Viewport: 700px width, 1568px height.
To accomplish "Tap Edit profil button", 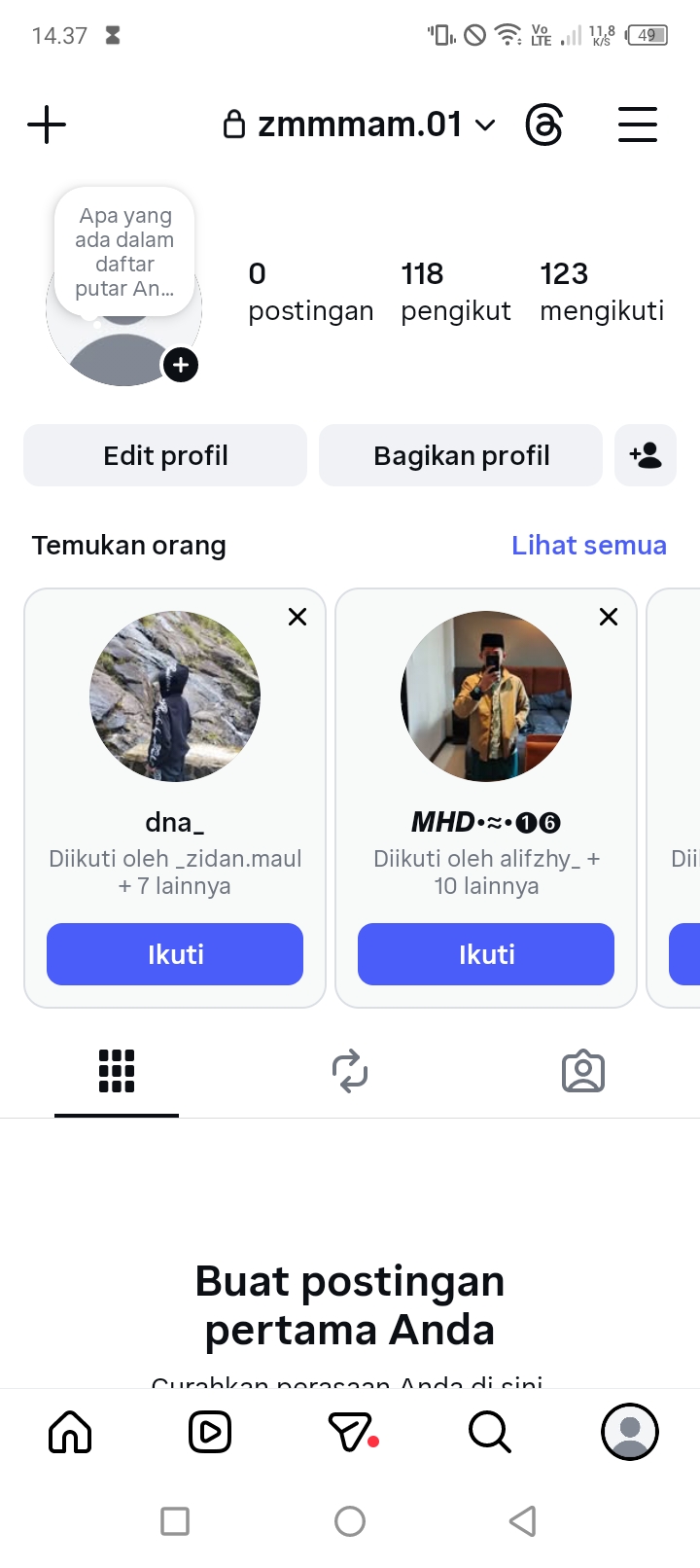I will (x=165, y=455).
